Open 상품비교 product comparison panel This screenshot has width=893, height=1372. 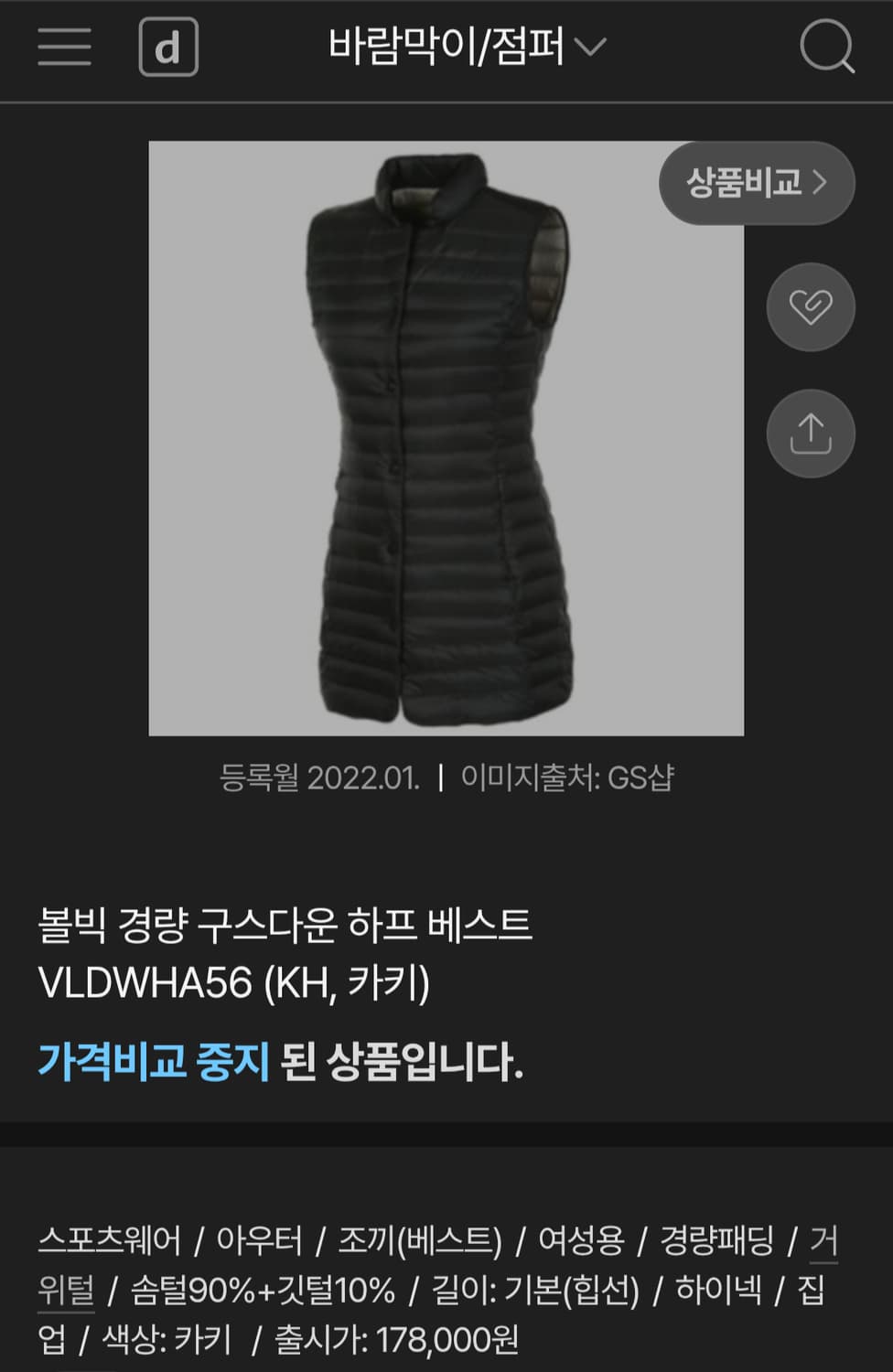tap(756, 183)
